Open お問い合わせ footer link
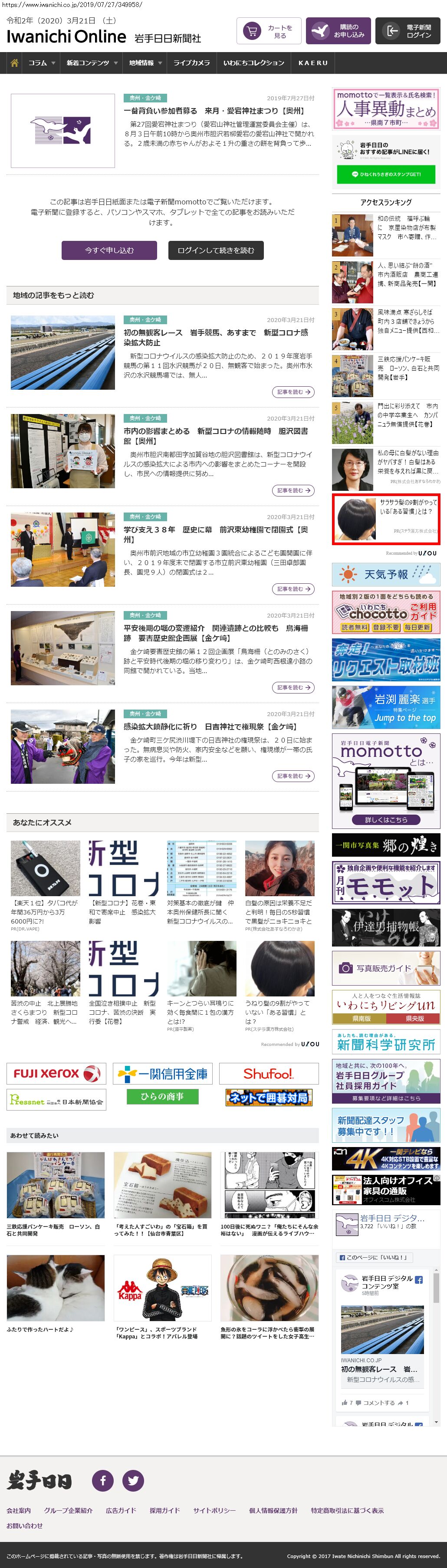 (x=24, y=1525)
